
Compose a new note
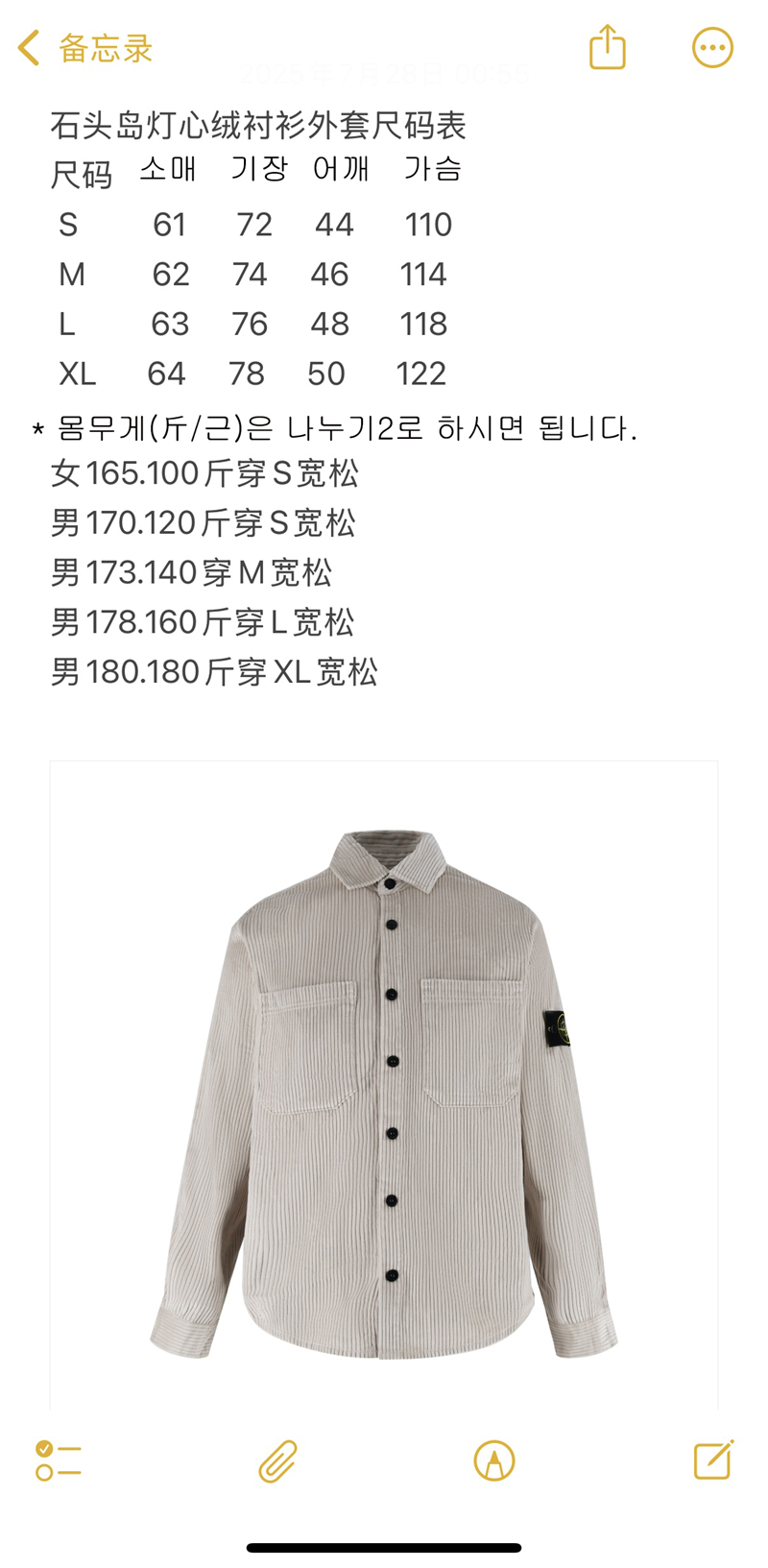713,1459
